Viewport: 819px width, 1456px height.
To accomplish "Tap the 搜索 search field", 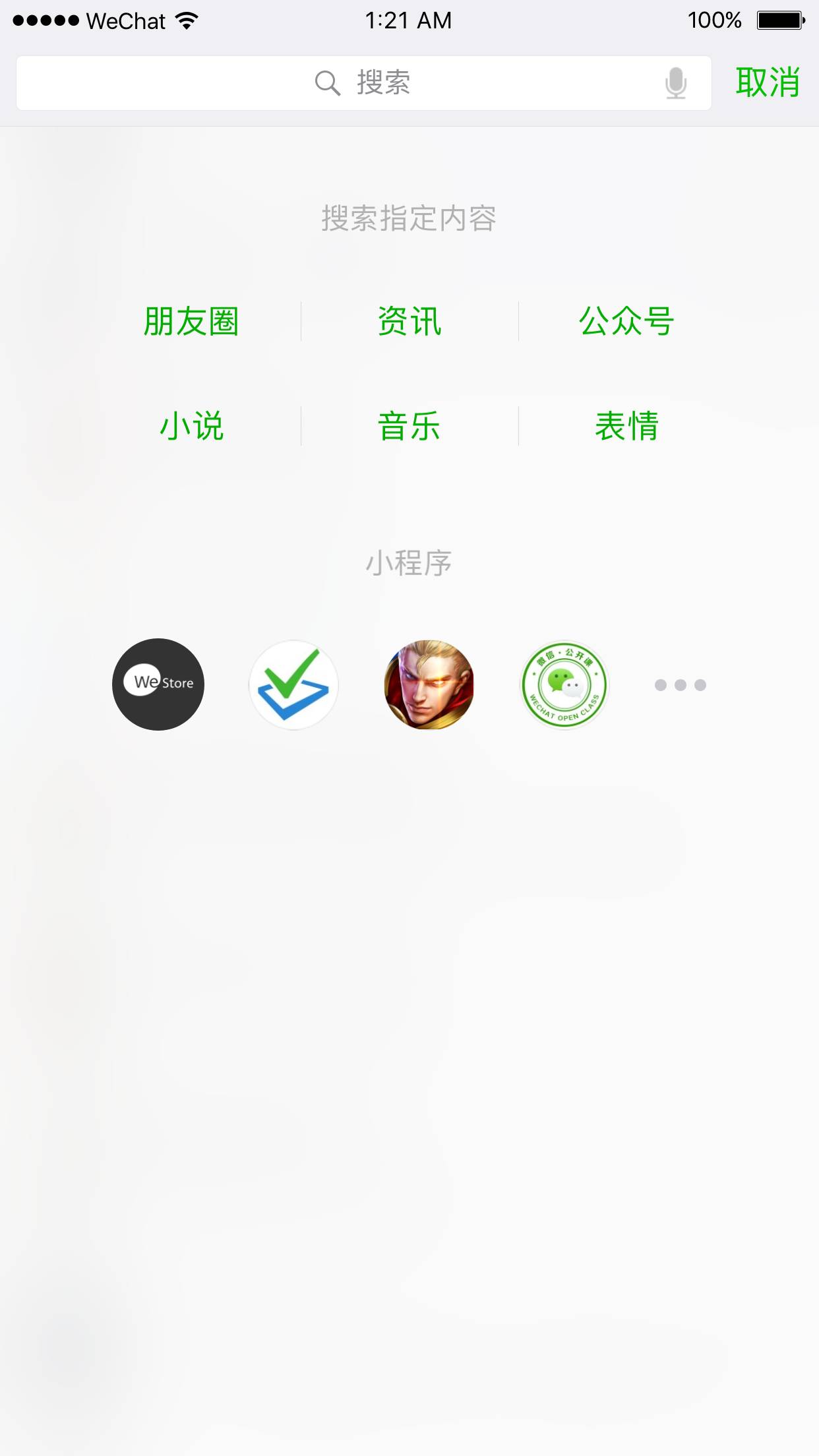I will click(363, 83).
